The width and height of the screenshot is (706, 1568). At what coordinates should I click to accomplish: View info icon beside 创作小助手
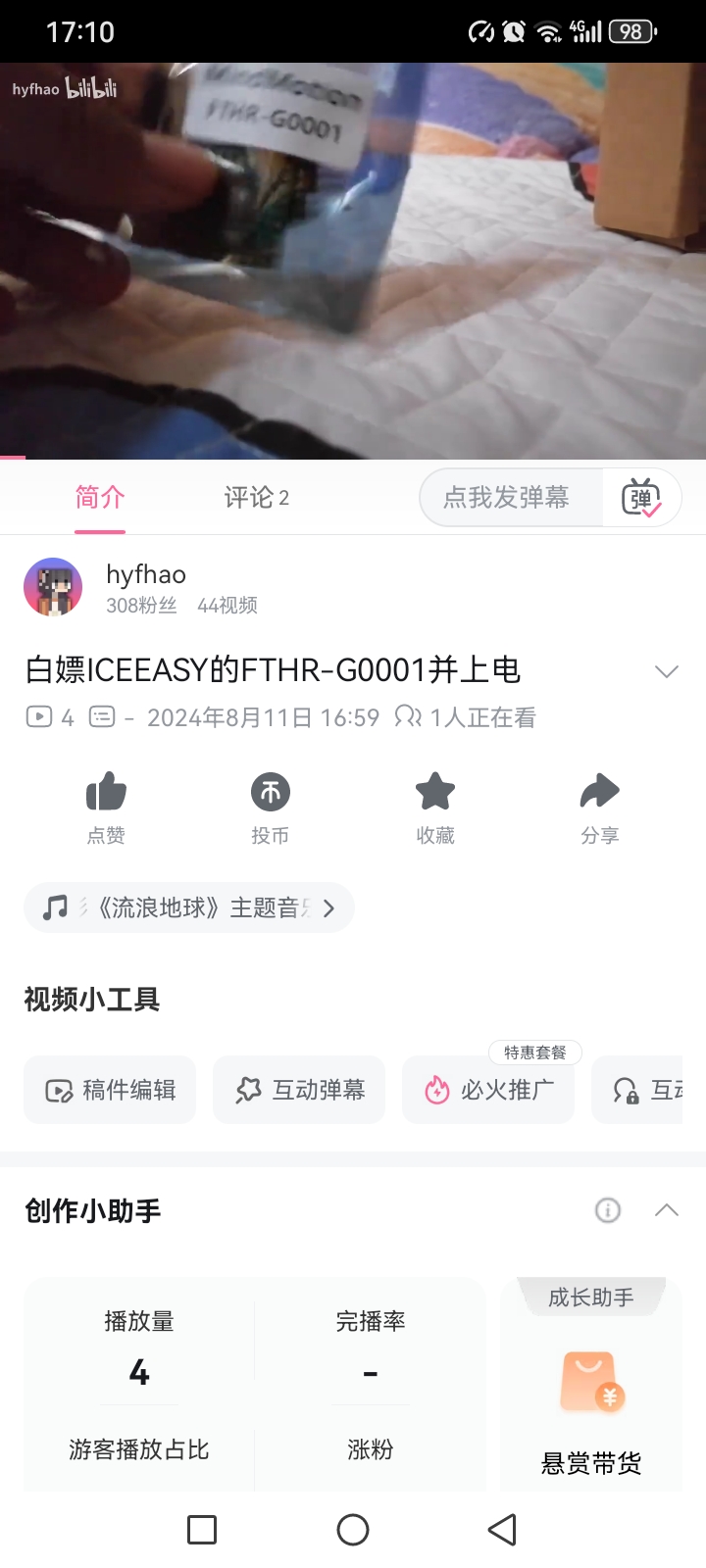608,1210
